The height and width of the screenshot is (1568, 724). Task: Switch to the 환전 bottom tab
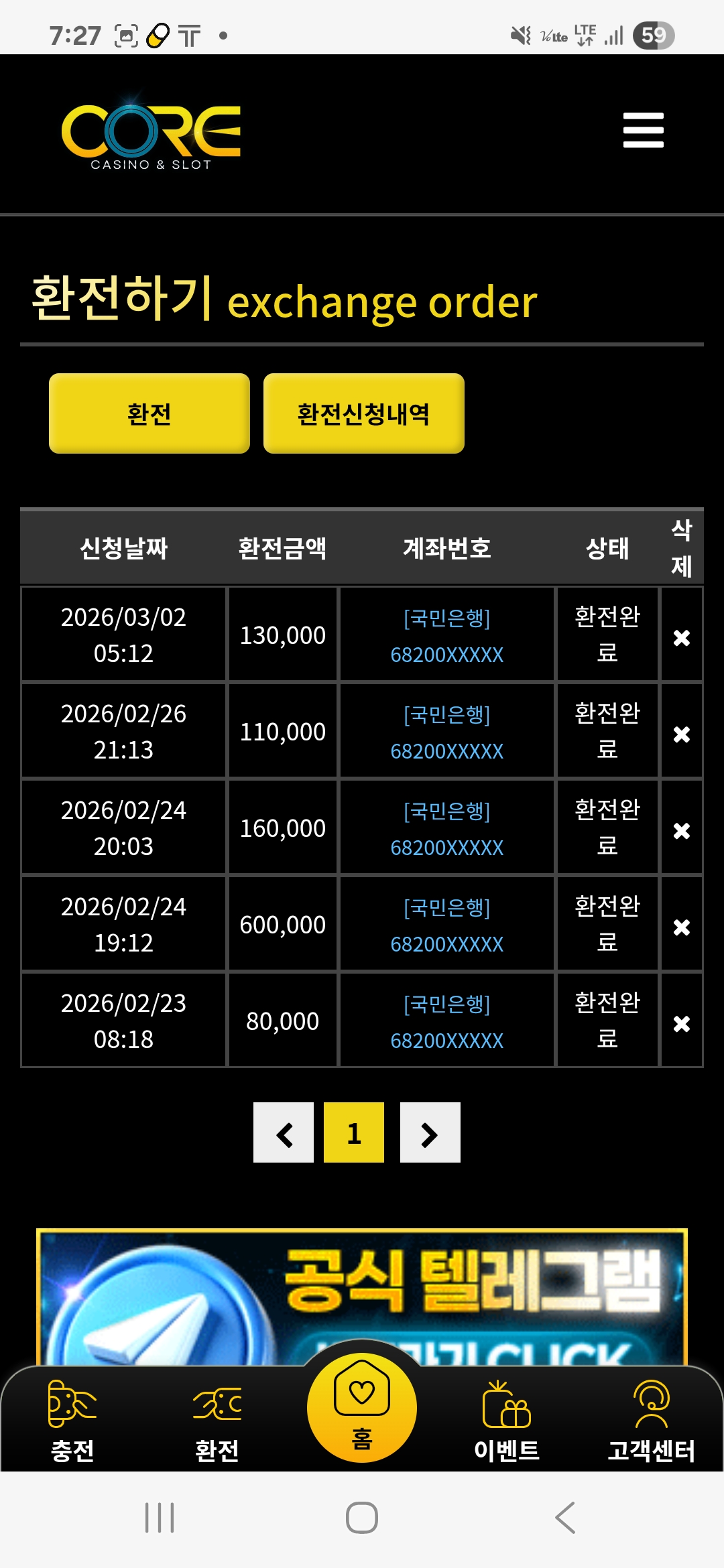[x=217, y=1421]
